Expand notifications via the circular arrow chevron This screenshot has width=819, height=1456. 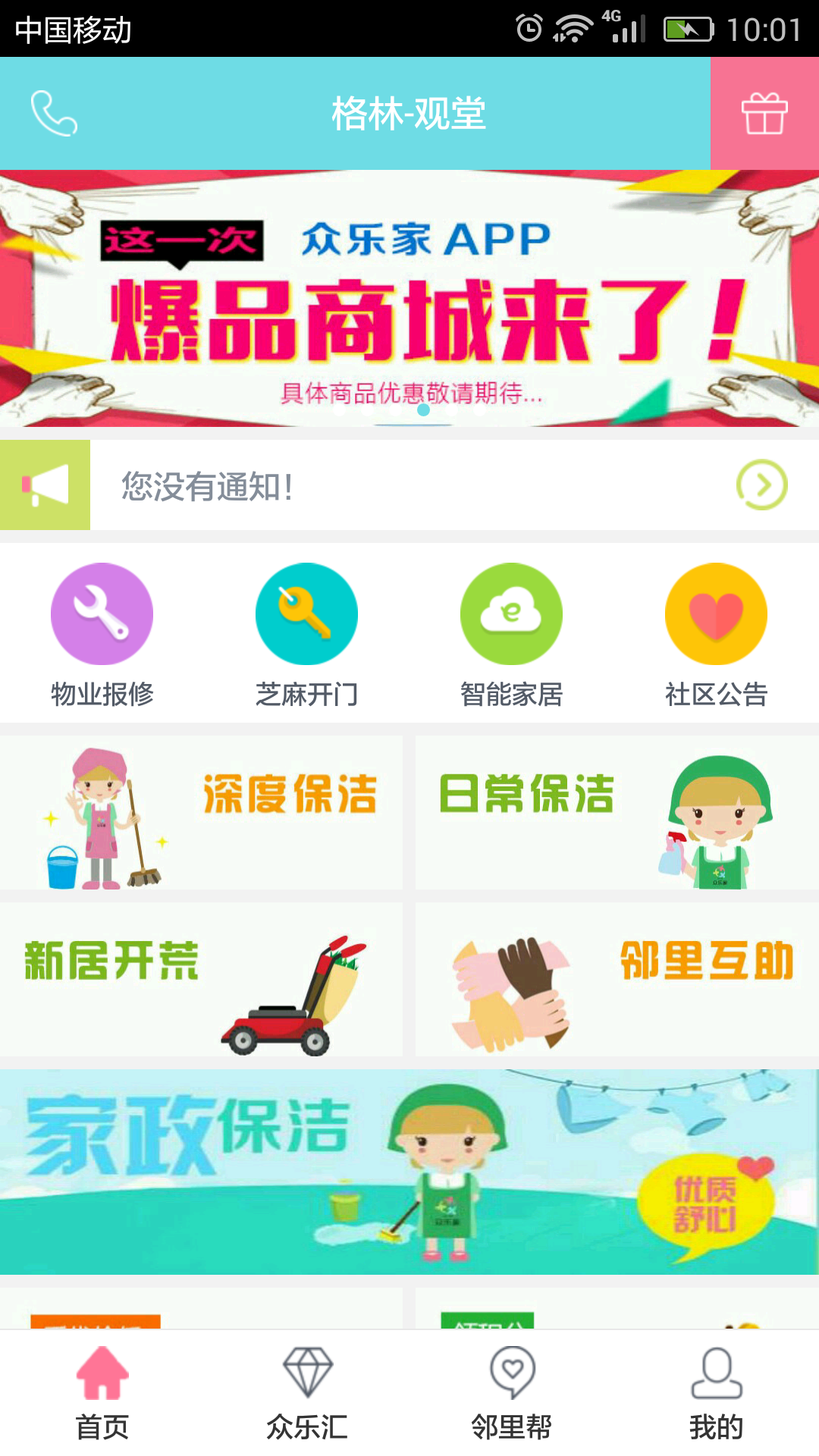click(762, 485)
